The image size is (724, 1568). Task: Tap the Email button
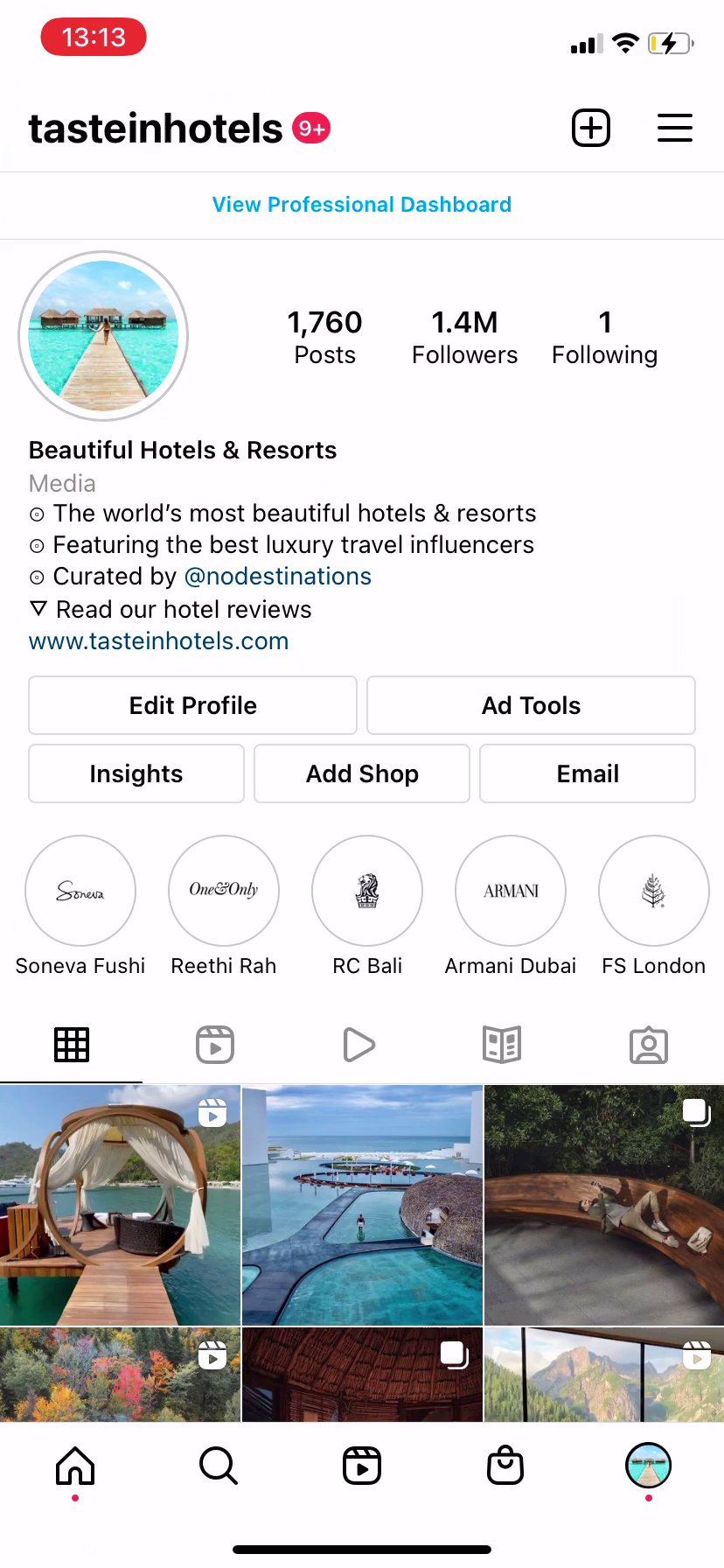click(588, 773)
